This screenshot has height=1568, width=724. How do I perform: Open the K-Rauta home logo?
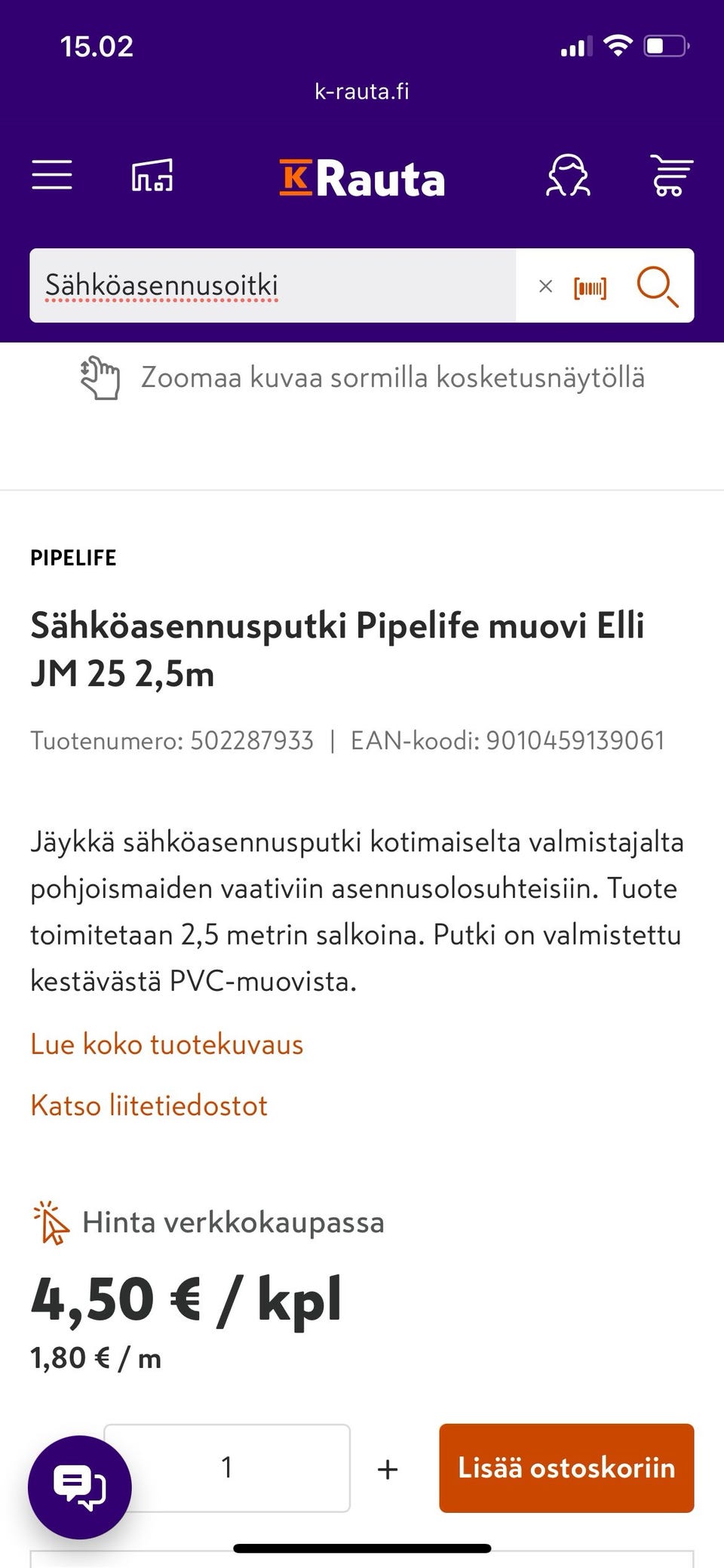tap(360, 177)
